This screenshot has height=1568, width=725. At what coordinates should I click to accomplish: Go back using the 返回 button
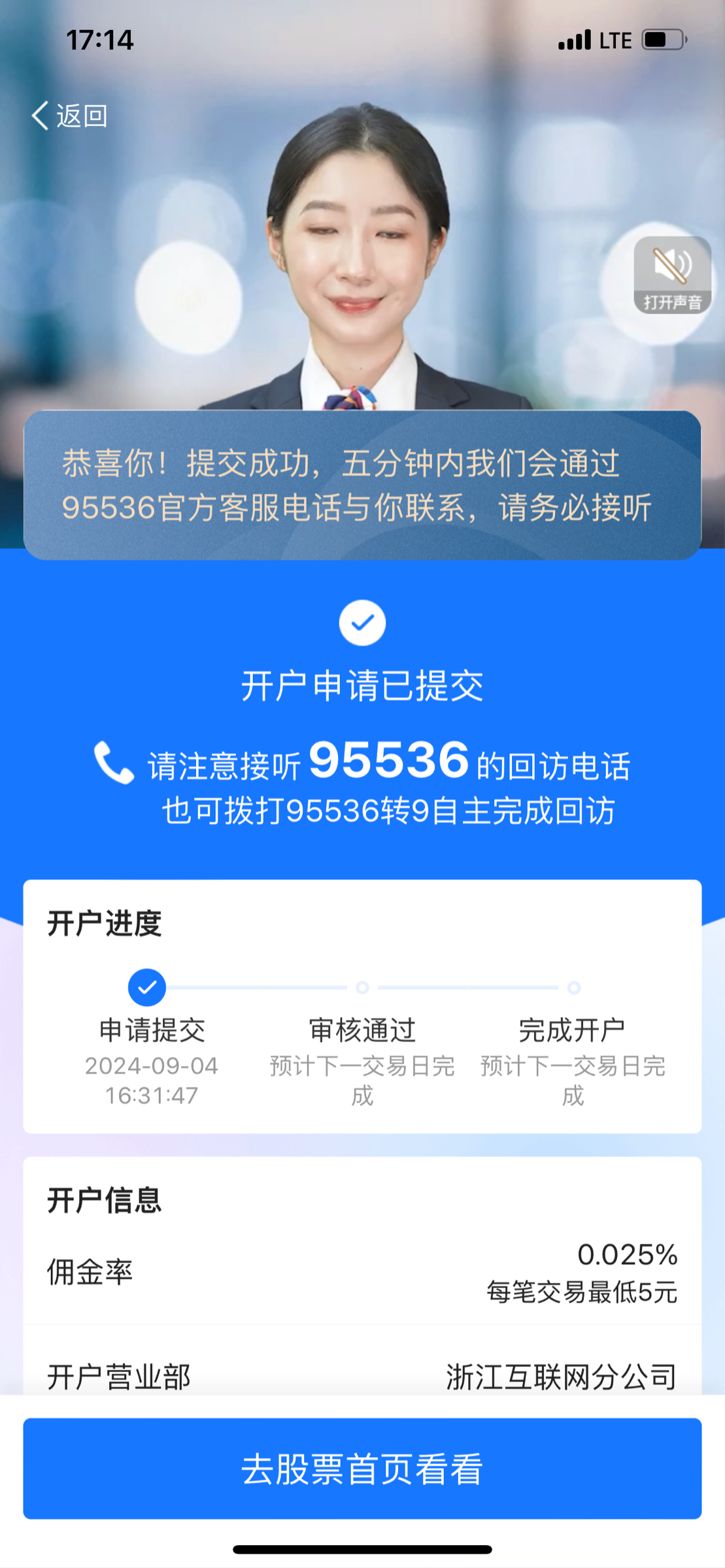pyautogui.click(x=69, y=116)
